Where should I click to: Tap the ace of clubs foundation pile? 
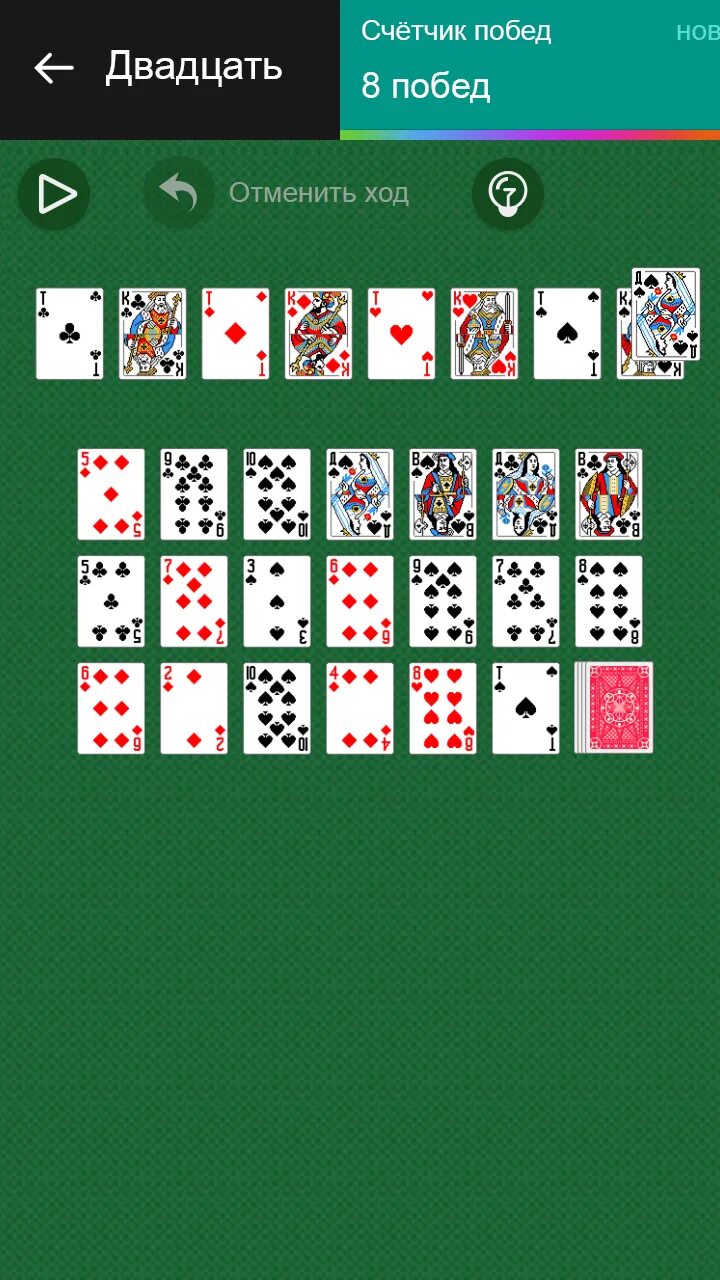[69, 334]
